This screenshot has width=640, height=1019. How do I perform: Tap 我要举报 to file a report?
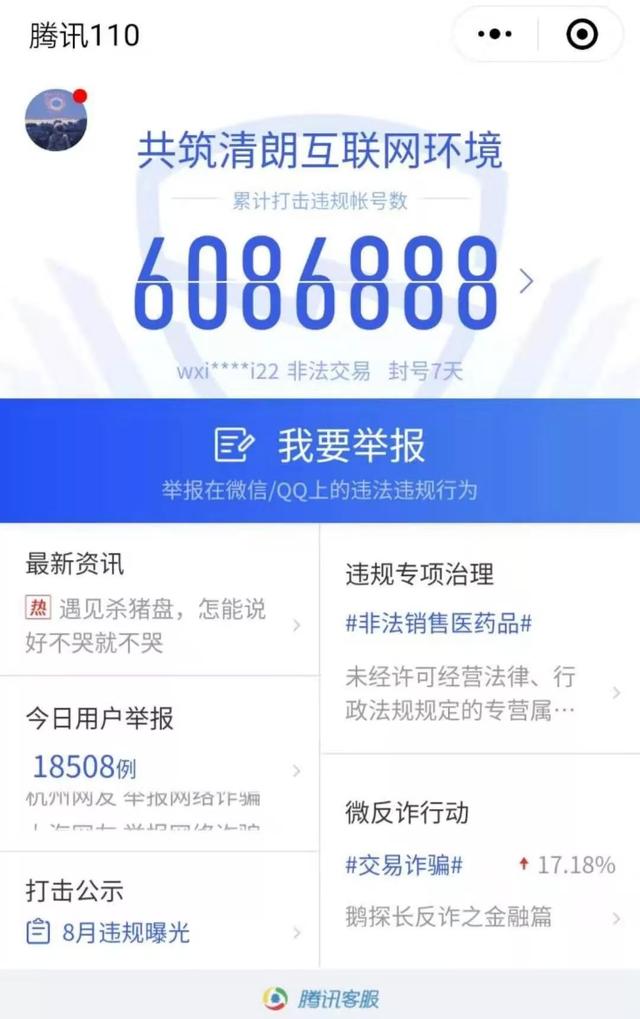coord(320,446)
